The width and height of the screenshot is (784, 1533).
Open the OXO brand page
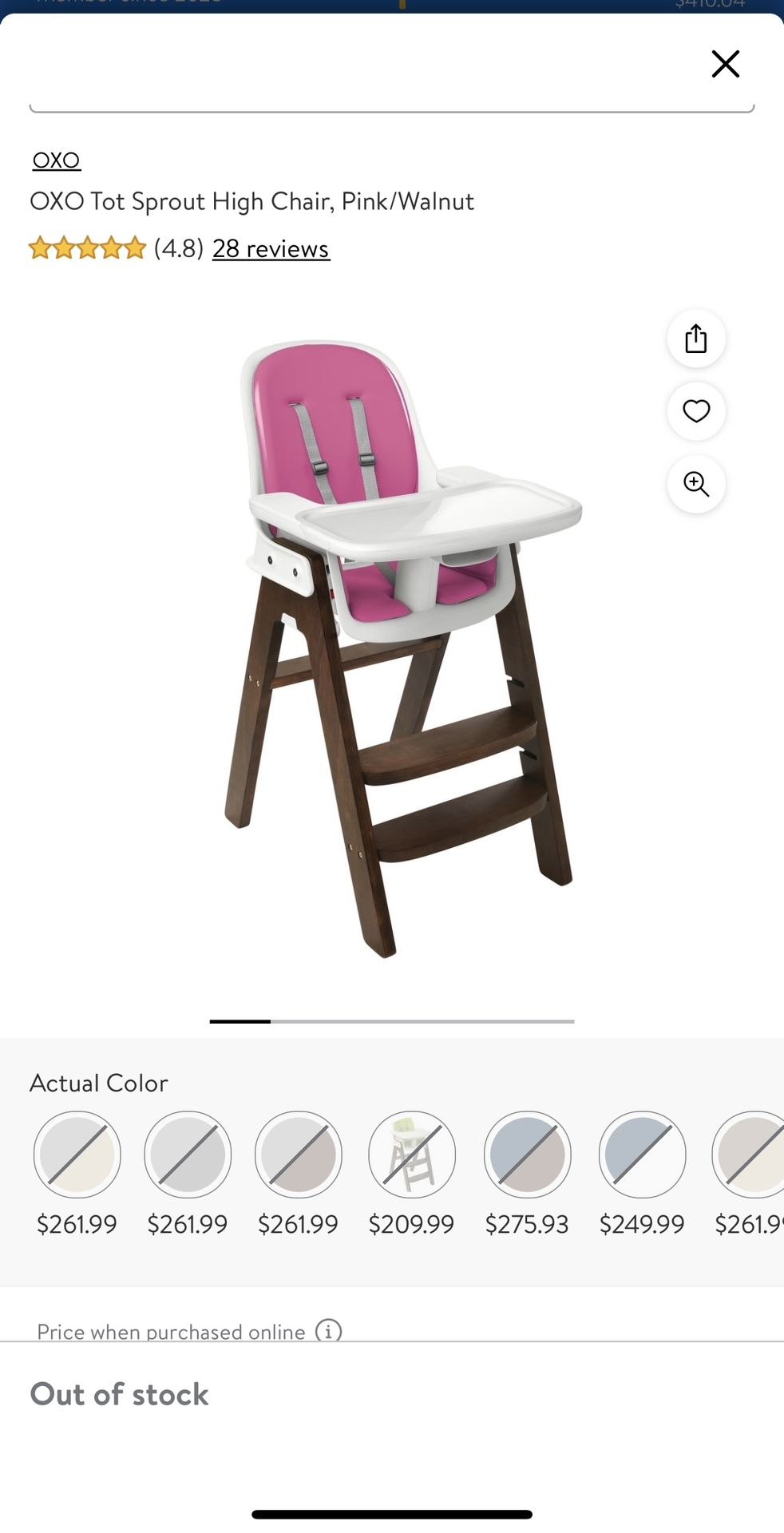click(x=56, y=160)
